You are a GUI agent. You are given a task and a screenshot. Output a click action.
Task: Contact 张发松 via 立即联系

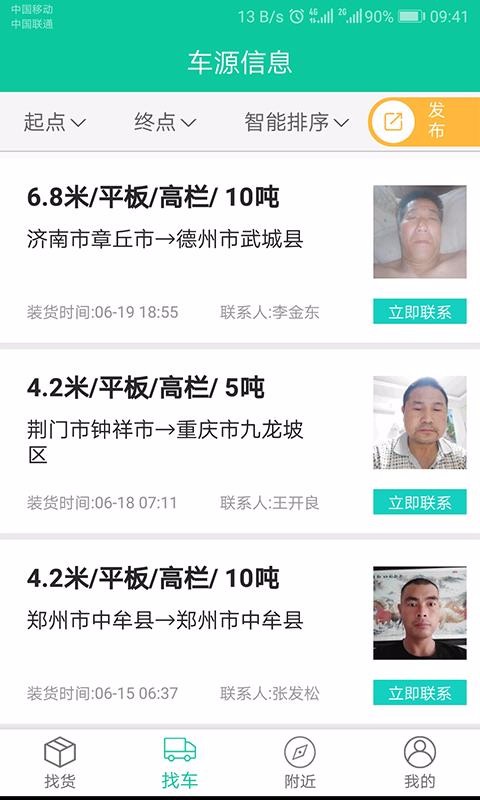point(420,693)
